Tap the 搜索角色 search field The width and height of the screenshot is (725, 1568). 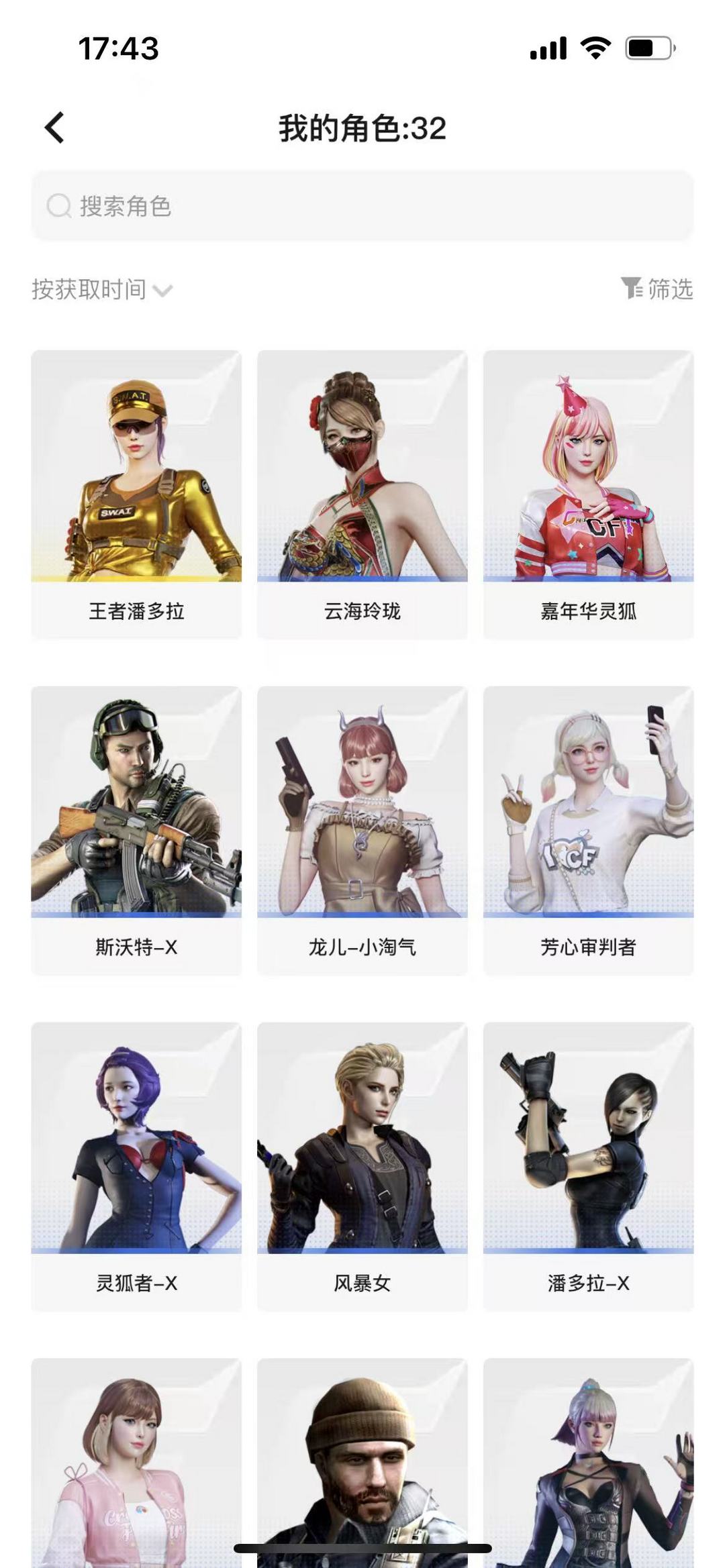tap(362, 206)
